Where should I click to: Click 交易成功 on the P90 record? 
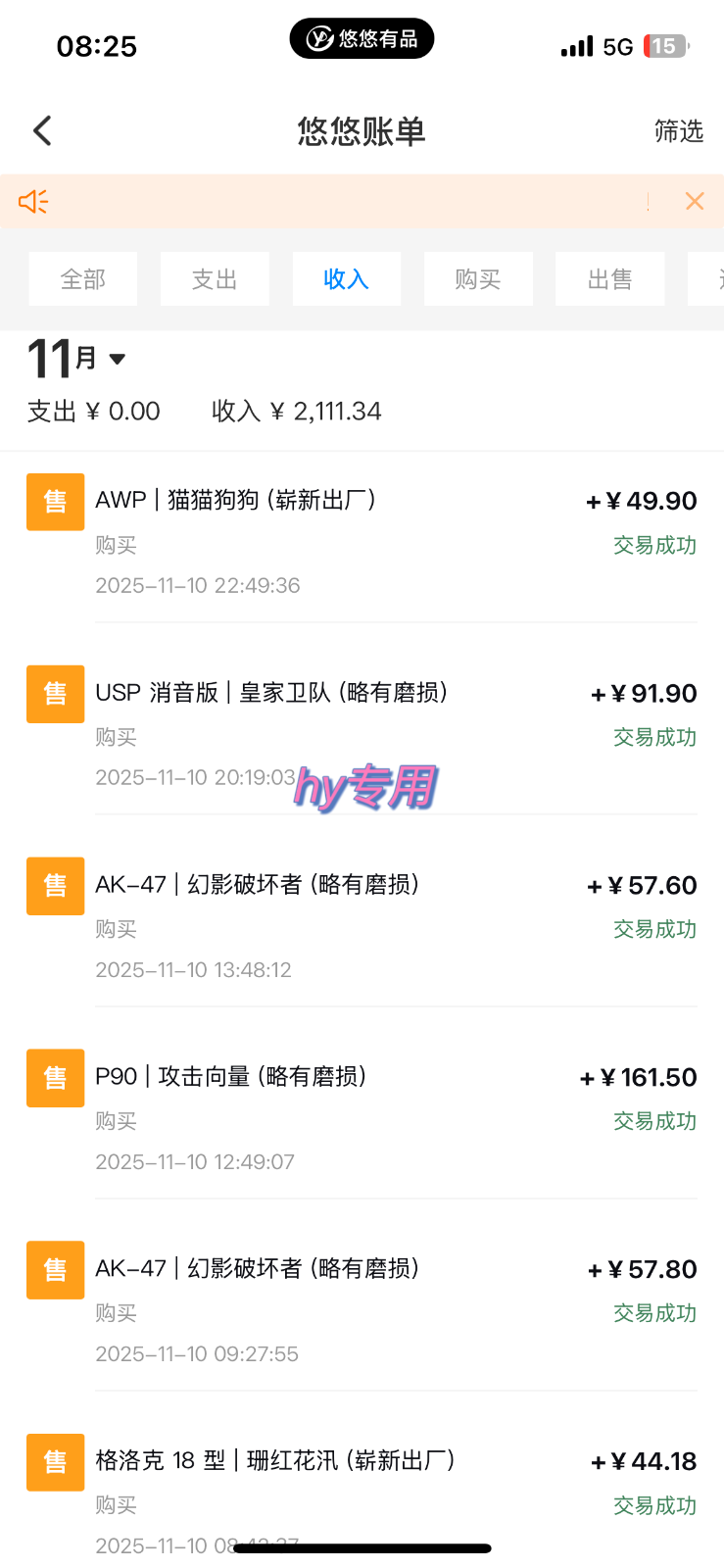click(x=654, y=1120)
